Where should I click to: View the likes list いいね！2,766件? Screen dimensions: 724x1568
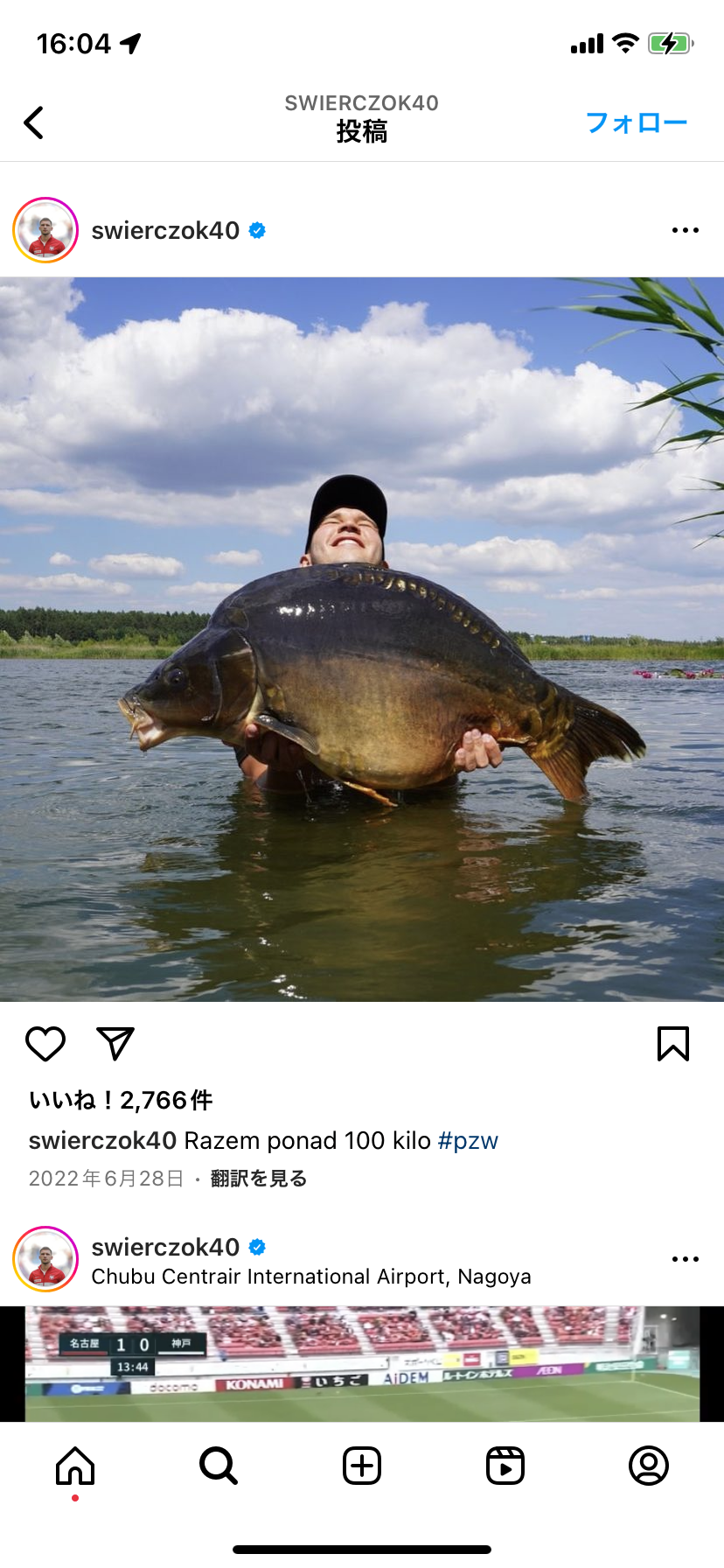click(121, 1100)
